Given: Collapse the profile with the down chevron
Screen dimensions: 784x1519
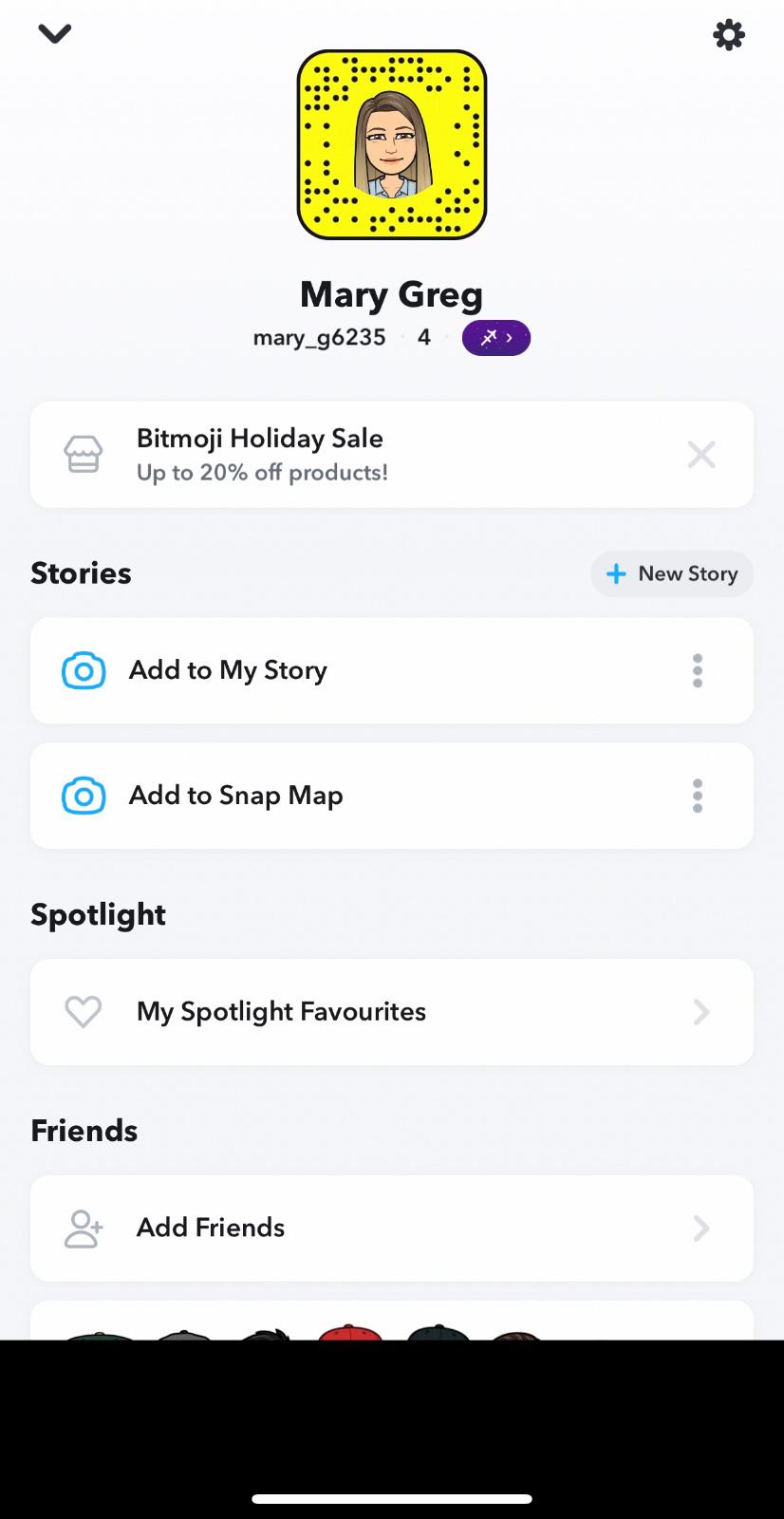Looking at the screenshot, I should pos(55,34).
